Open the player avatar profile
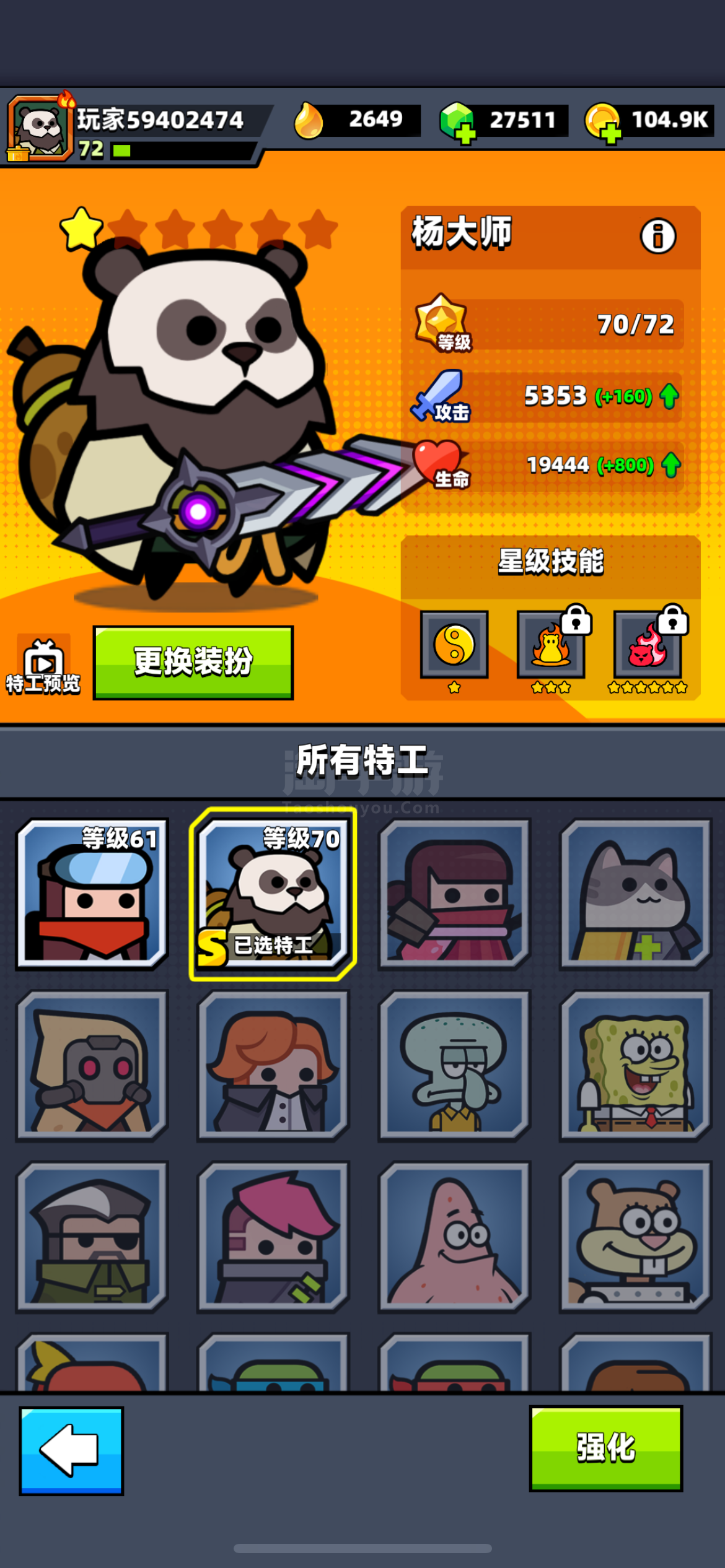 click(40, 128)
